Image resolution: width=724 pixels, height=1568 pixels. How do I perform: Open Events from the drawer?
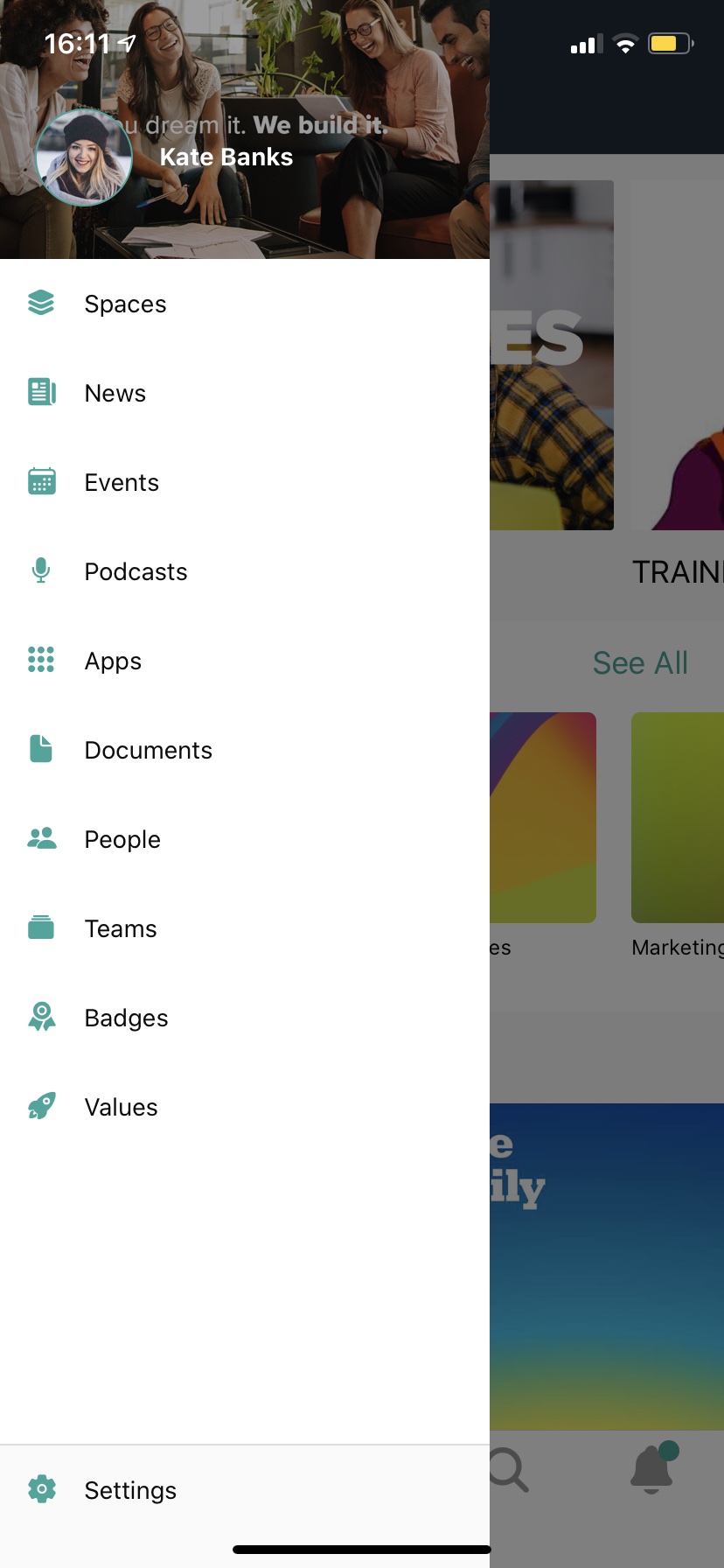122,482
